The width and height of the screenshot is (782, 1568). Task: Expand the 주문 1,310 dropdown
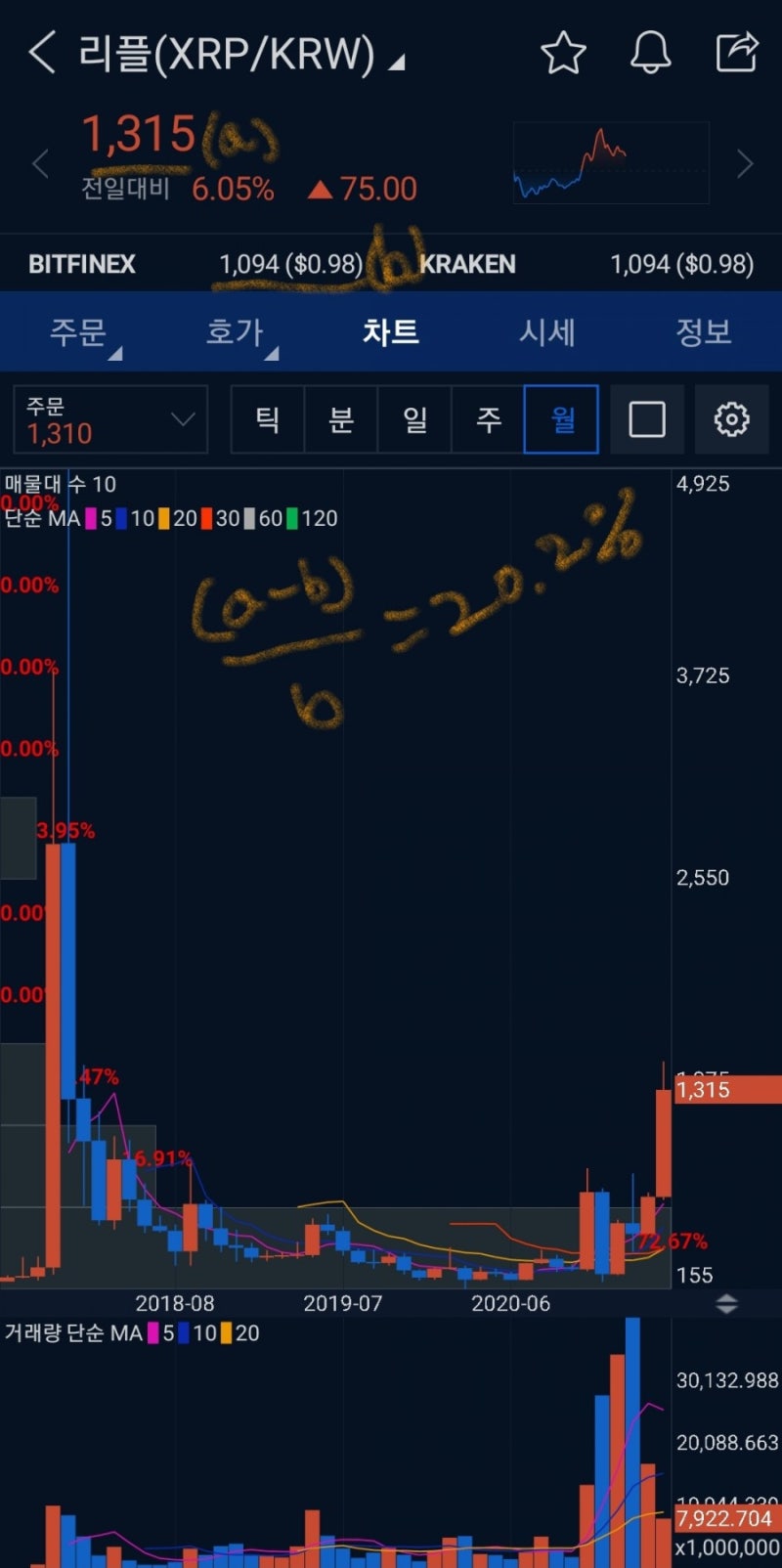[110, 419]
